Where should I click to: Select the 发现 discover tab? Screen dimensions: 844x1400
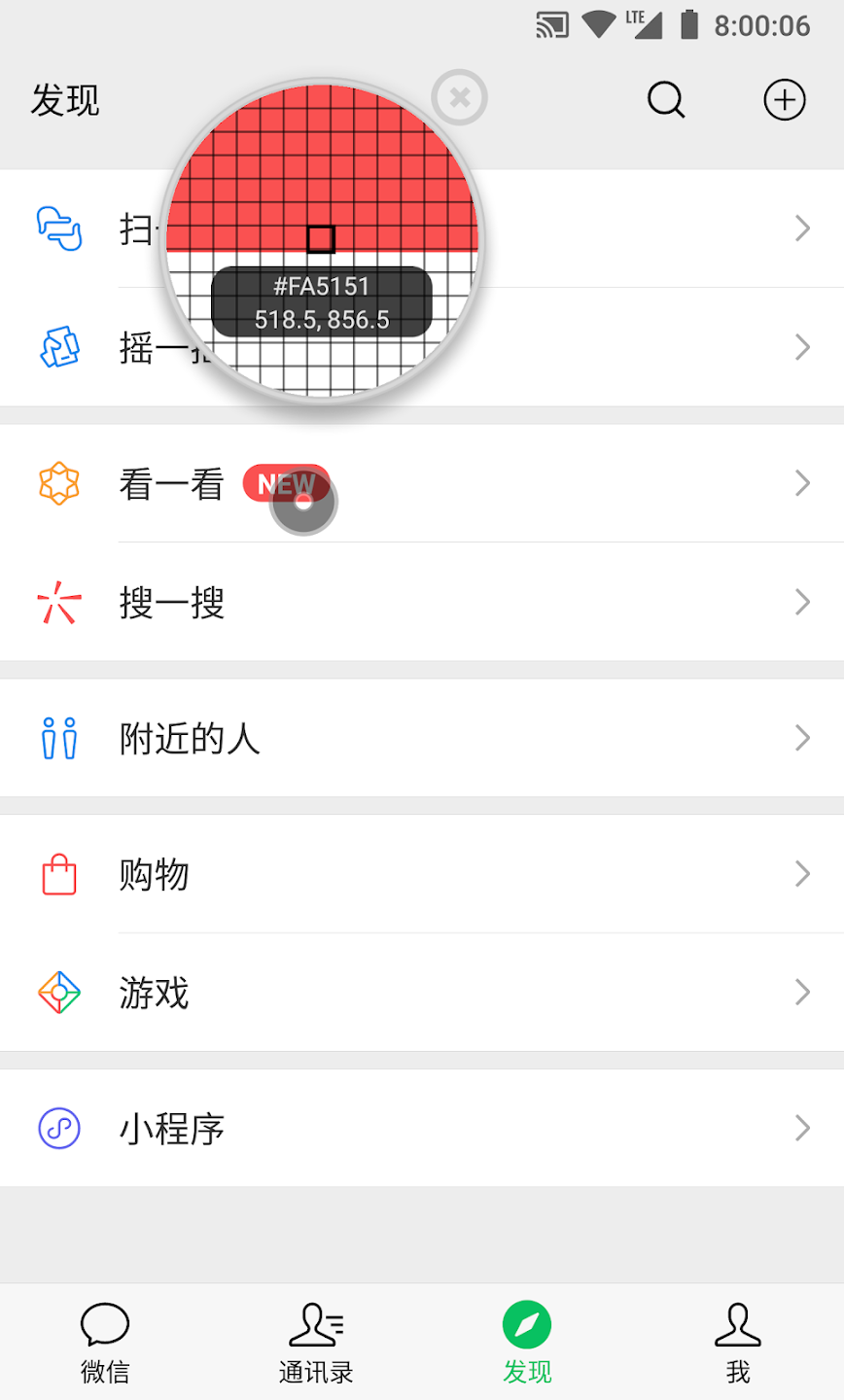coord(527,1344)
